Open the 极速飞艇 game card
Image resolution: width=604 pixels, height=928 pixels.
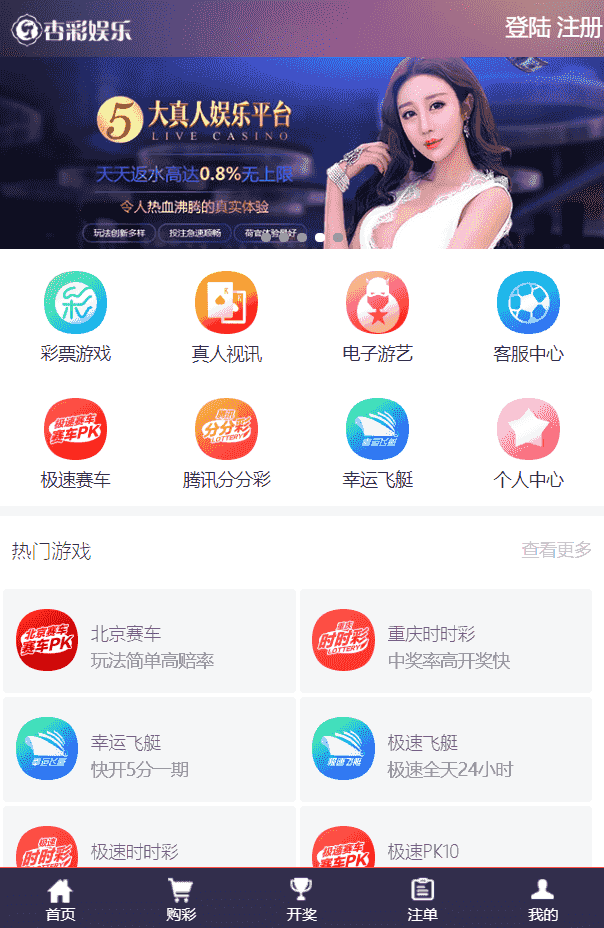click(x=448, y=750)
